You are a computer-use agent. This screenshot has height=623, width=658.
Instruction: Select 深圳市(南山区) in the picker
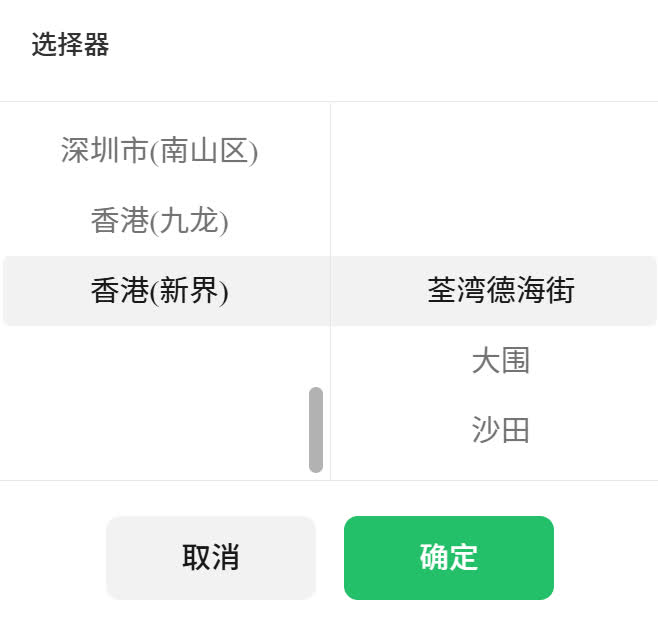160,151
